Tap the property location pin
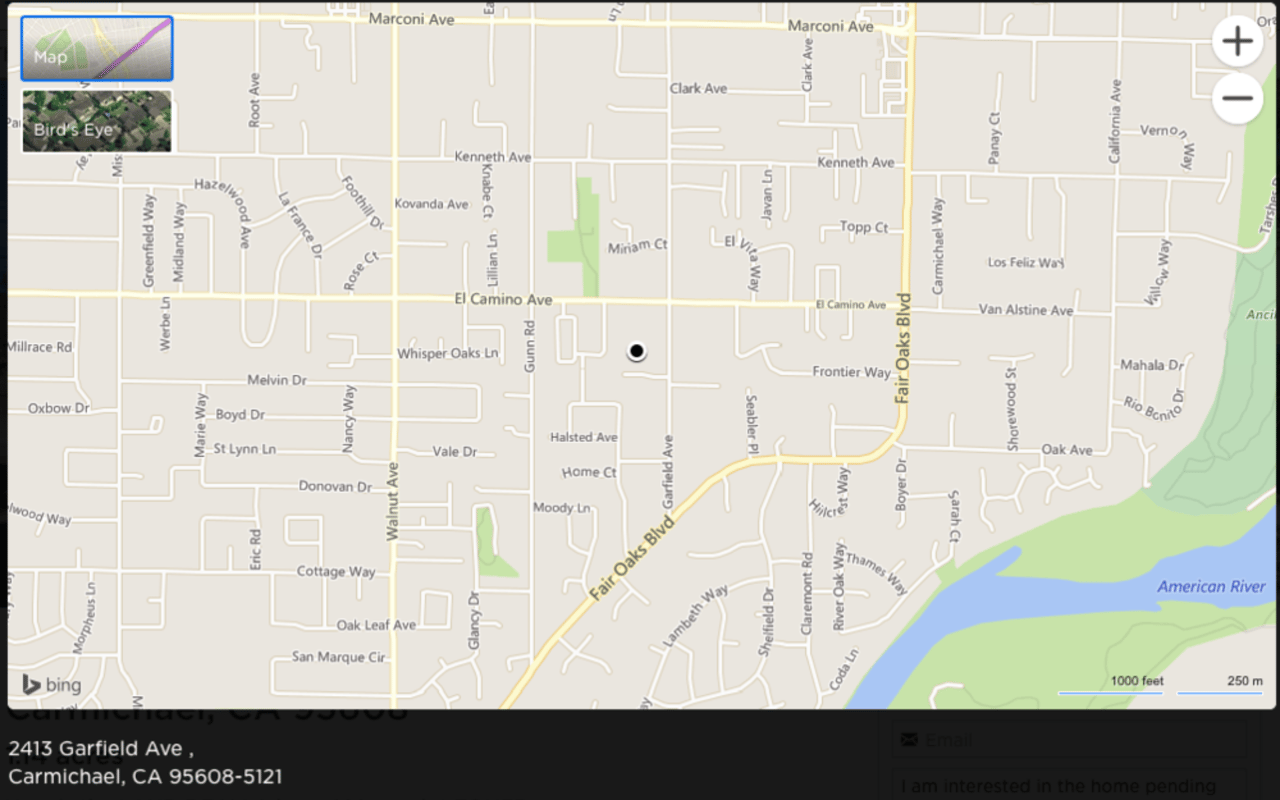 pos(636,351)
